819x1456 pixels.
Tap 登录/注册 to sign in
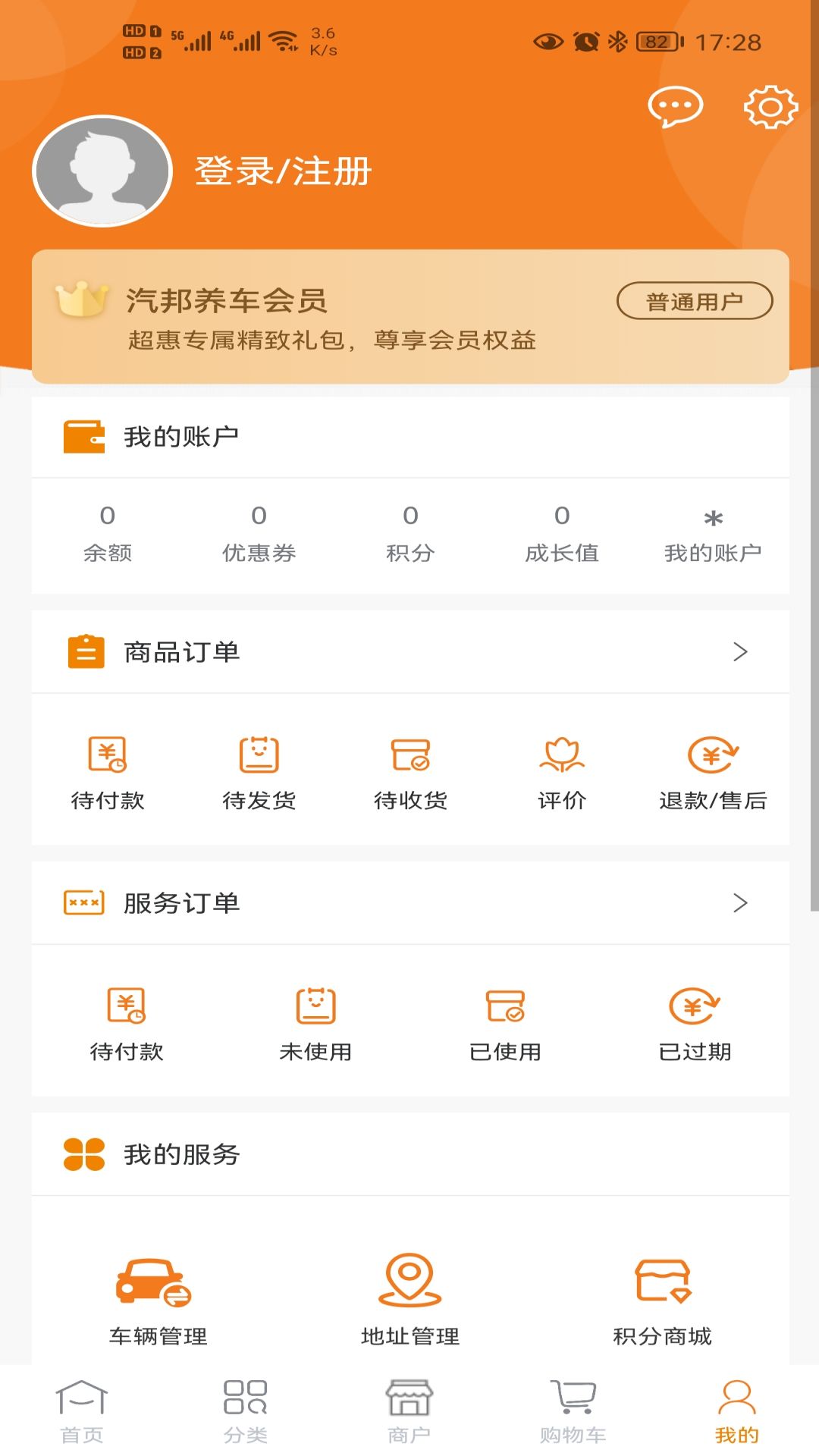(283, 171)
